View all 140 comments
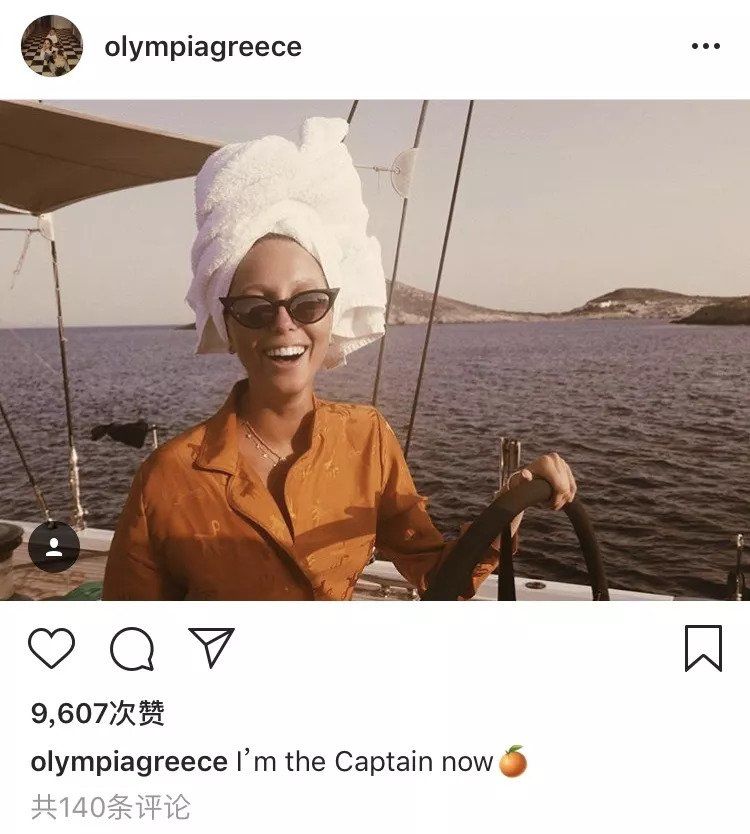 coord(110,807)
